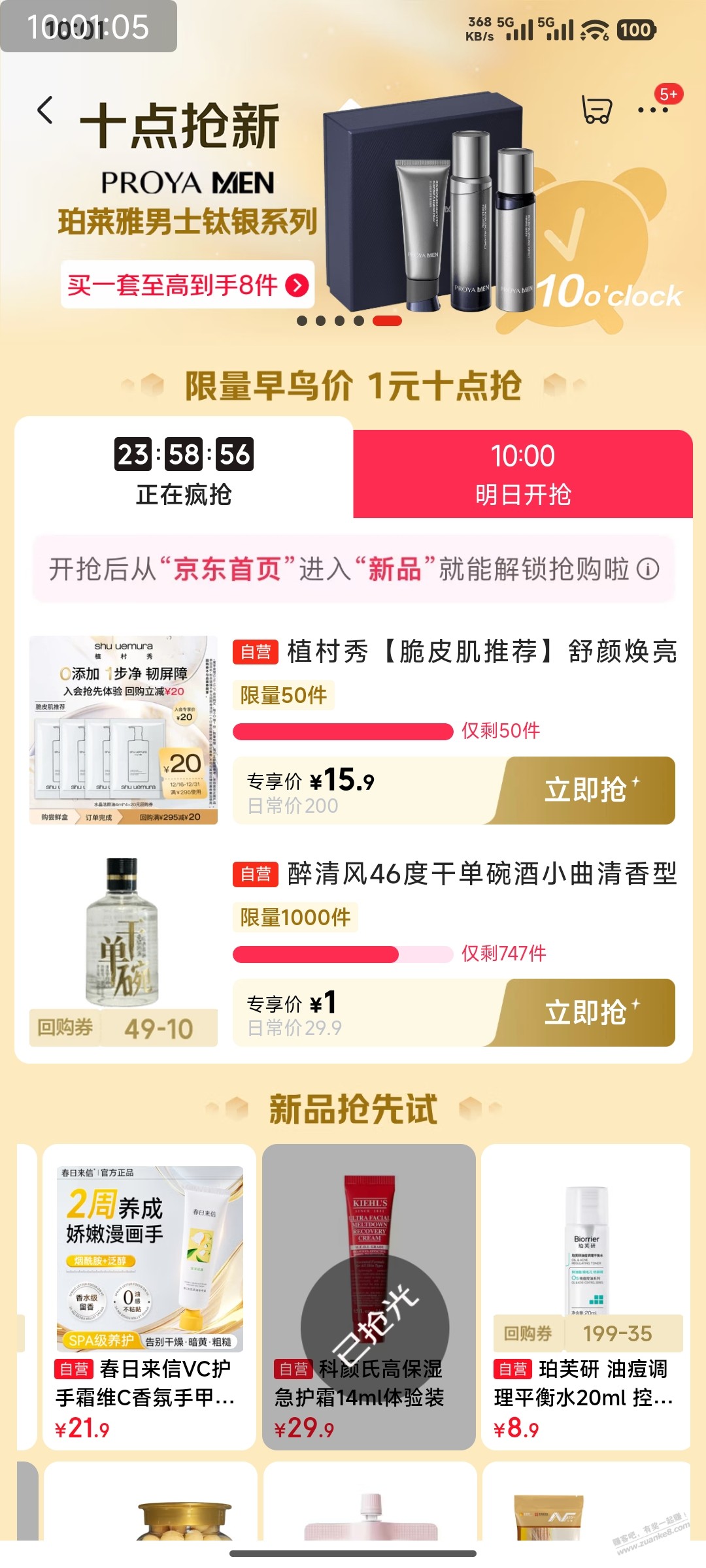Viewport: 706px width, 1568px height.
Task: Open the 珀芙研 油痘调理平衡水 card
Action: [x=586, y=1297]
